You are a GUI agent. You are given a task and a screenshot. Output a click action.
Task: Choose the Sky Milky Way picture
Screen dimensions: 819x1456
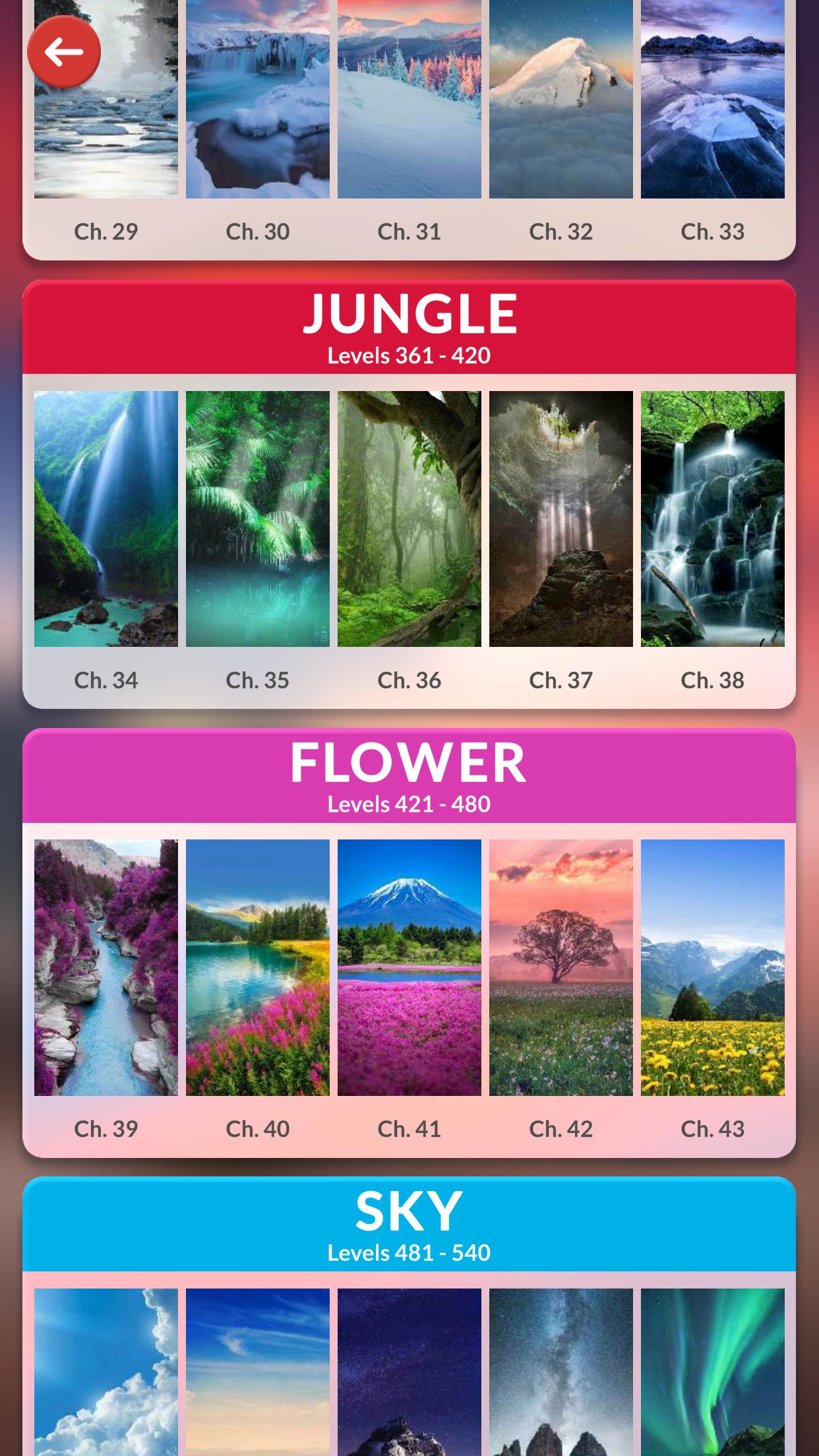click(561, 1372)
